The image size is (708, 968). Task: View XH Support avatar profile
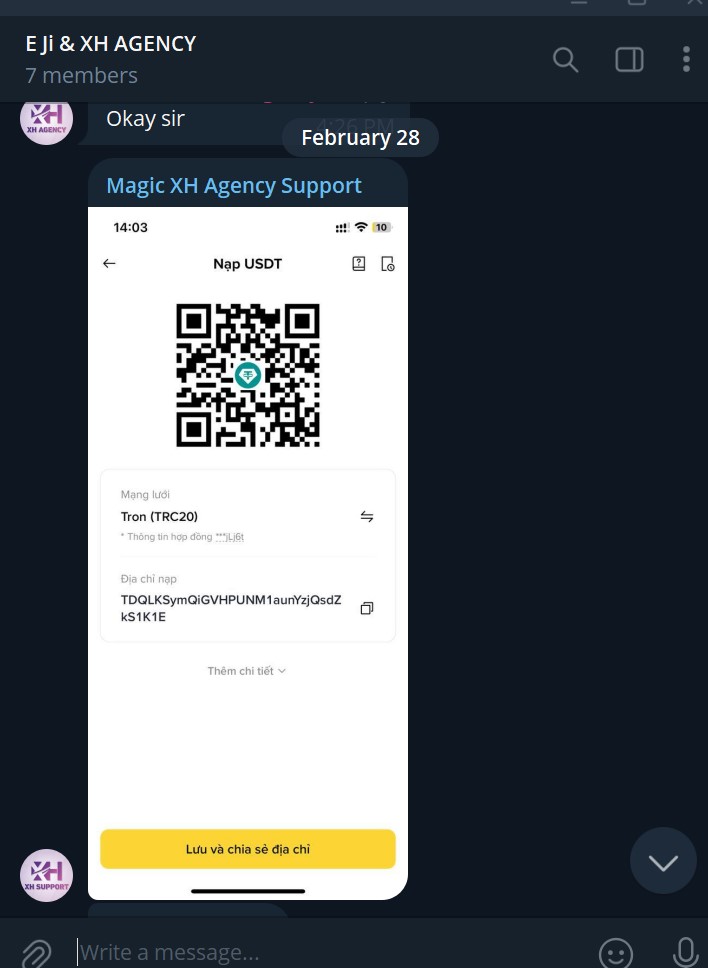[x=46, y=875]
